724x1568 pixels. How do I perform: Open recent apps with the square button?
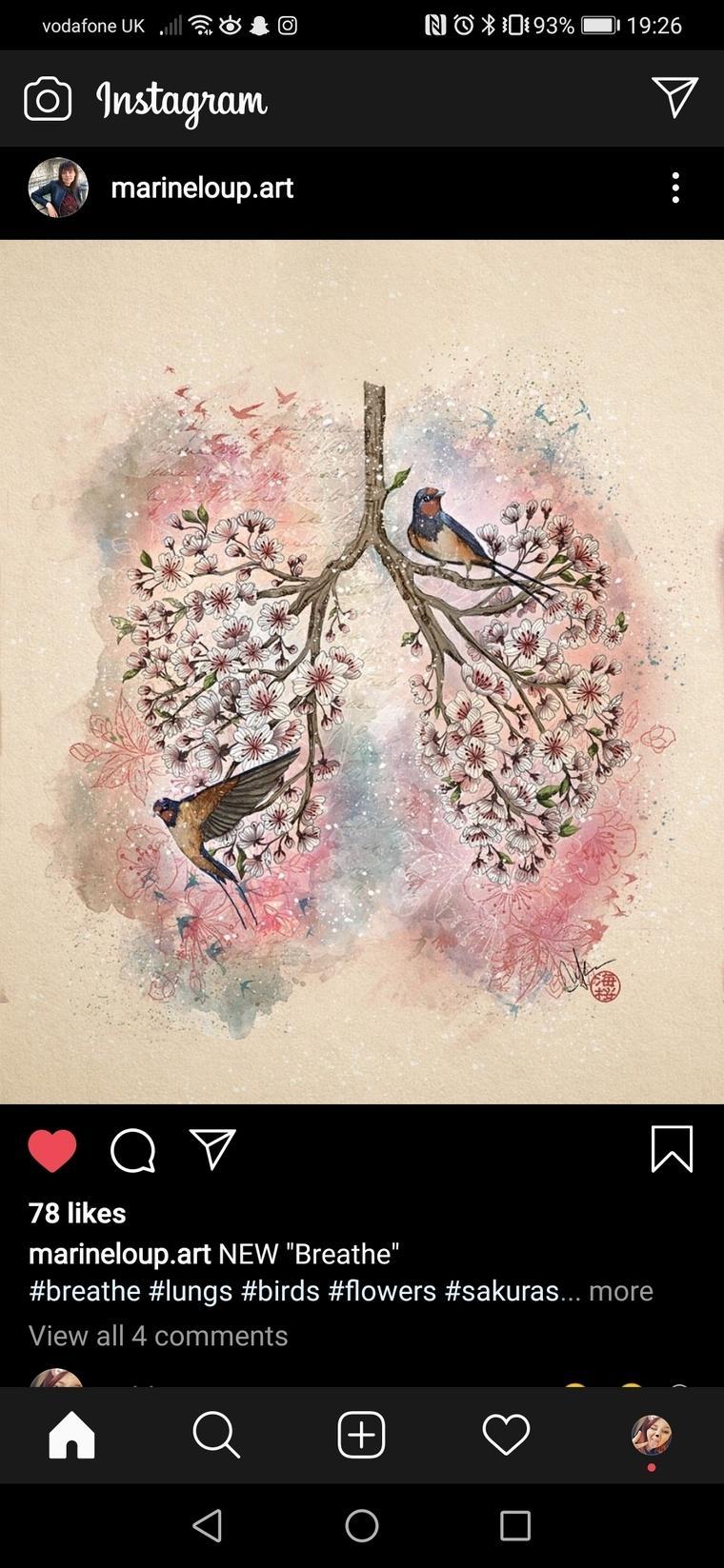(514, 1526)
